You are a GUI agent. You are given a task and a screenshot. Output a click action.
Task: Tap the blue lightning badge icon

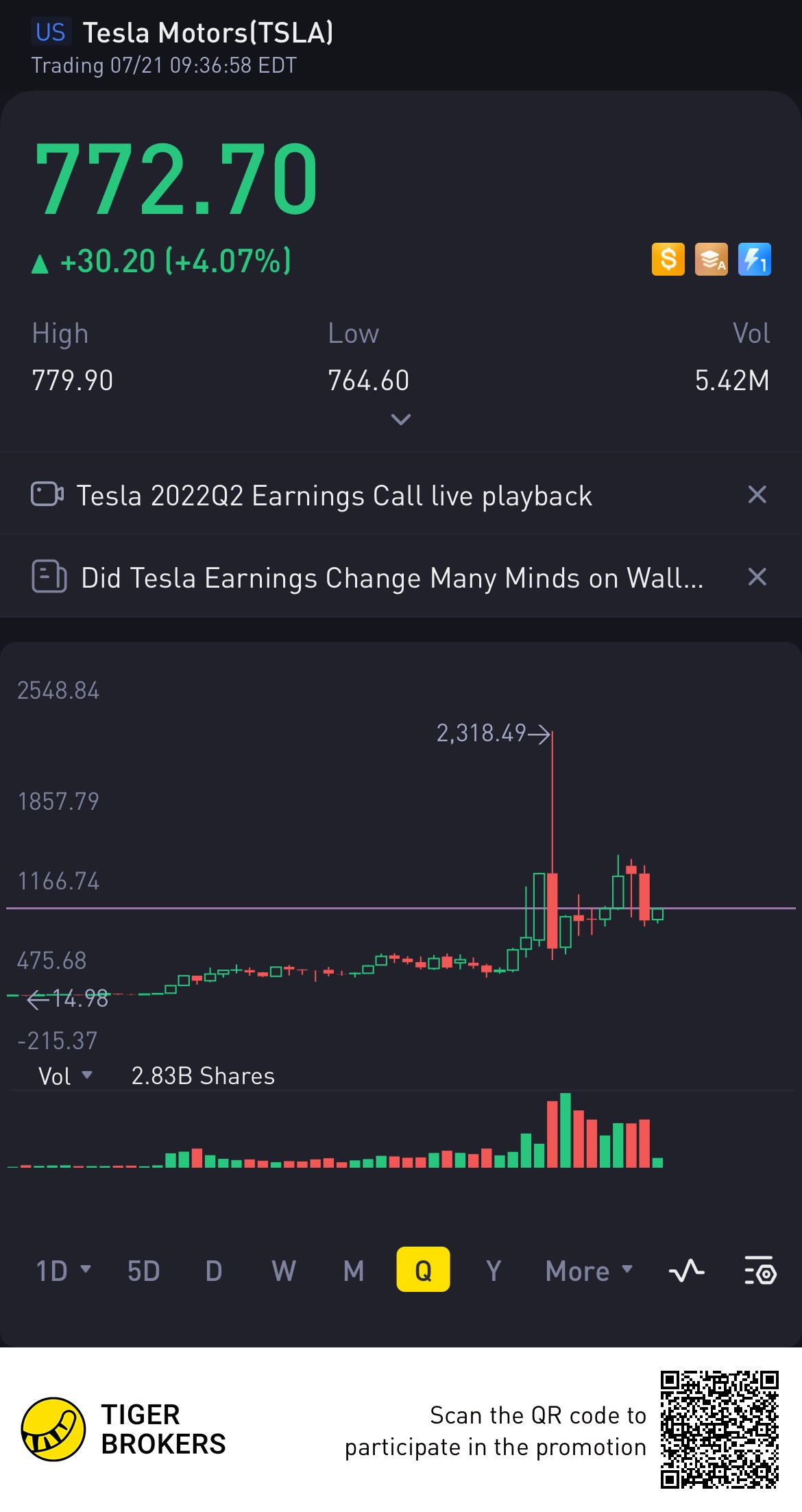coord(754,259)
